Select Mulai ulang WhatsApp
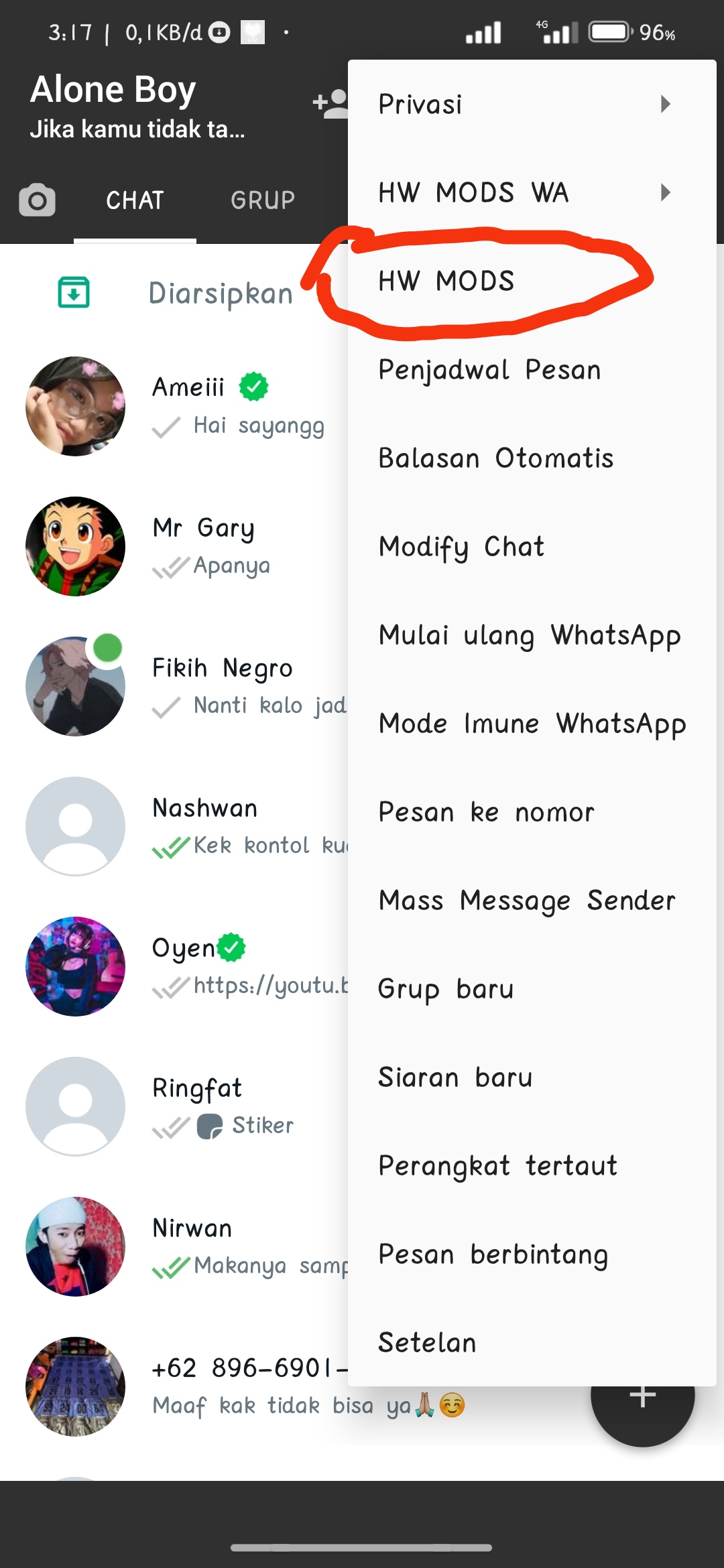 [x=530, y=635]
